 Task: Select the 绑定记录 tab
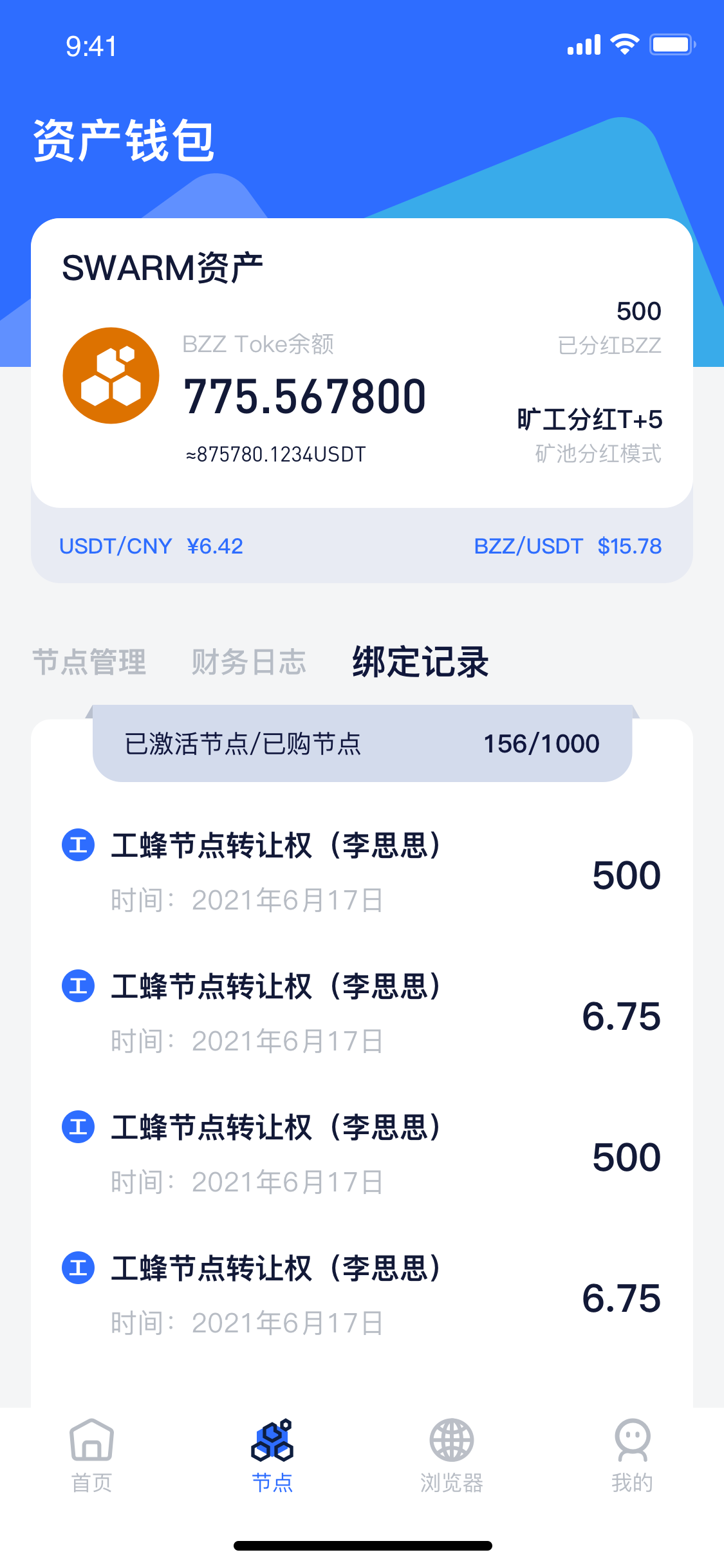pyautogui.click(x=420, y=662)
